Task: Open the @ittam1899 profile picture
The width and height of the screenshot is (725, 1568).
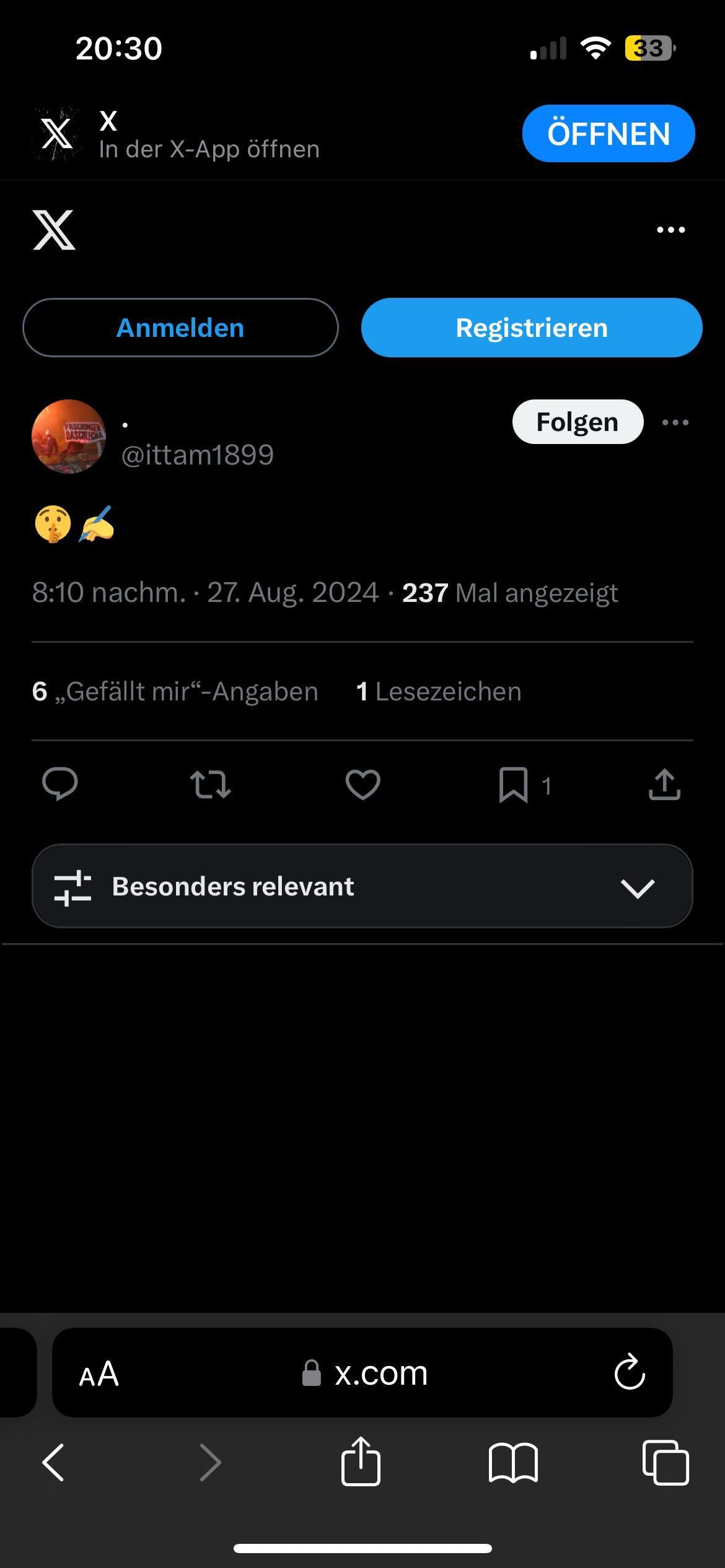Action: [x=69, y=437]
